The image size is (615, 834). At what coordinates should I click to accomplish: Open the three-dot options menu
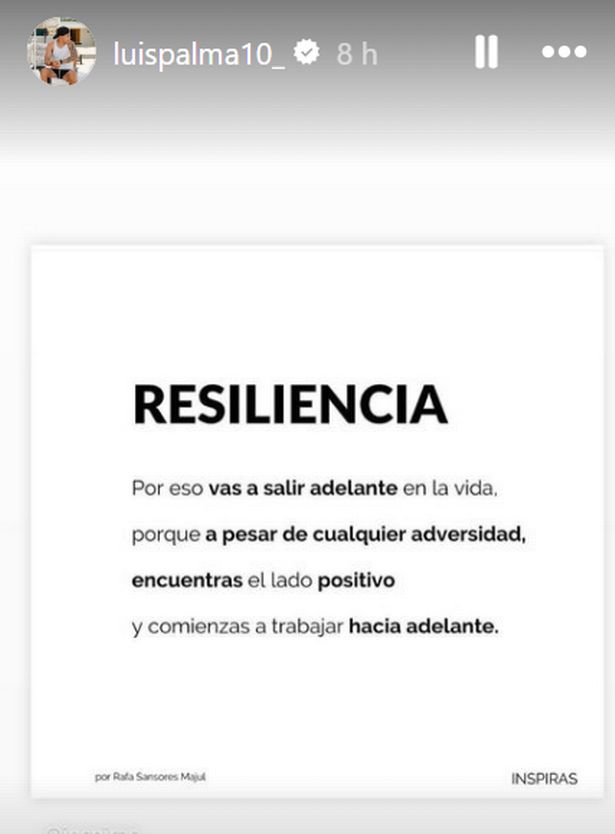[x=564, y=52]
